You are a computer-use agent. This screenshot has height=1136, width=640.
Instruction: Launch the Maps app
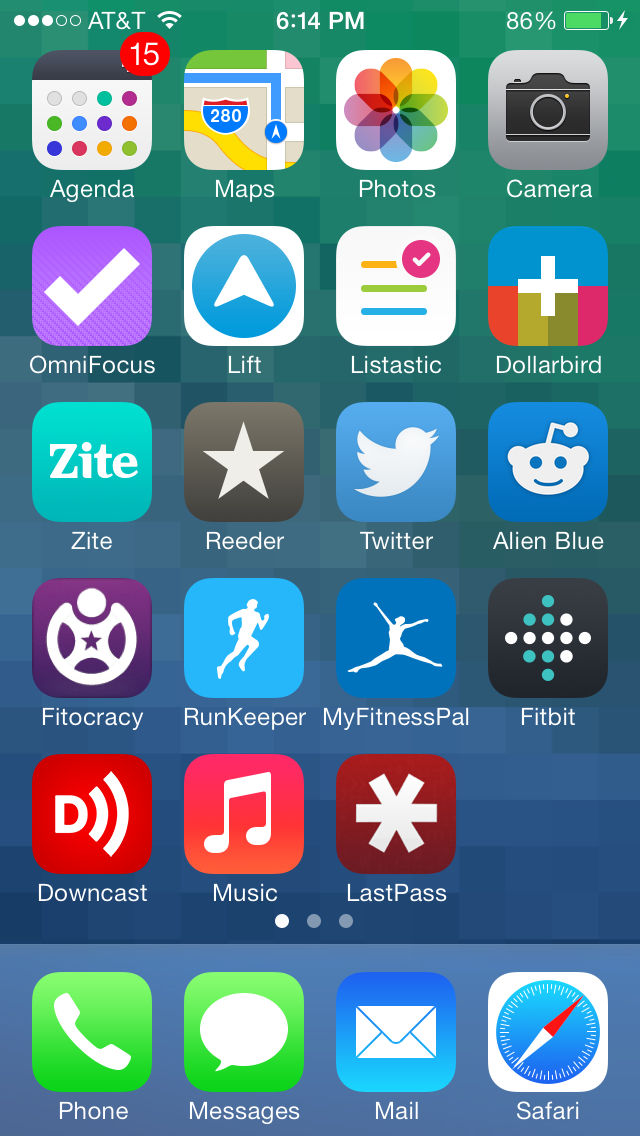[244, 111]
